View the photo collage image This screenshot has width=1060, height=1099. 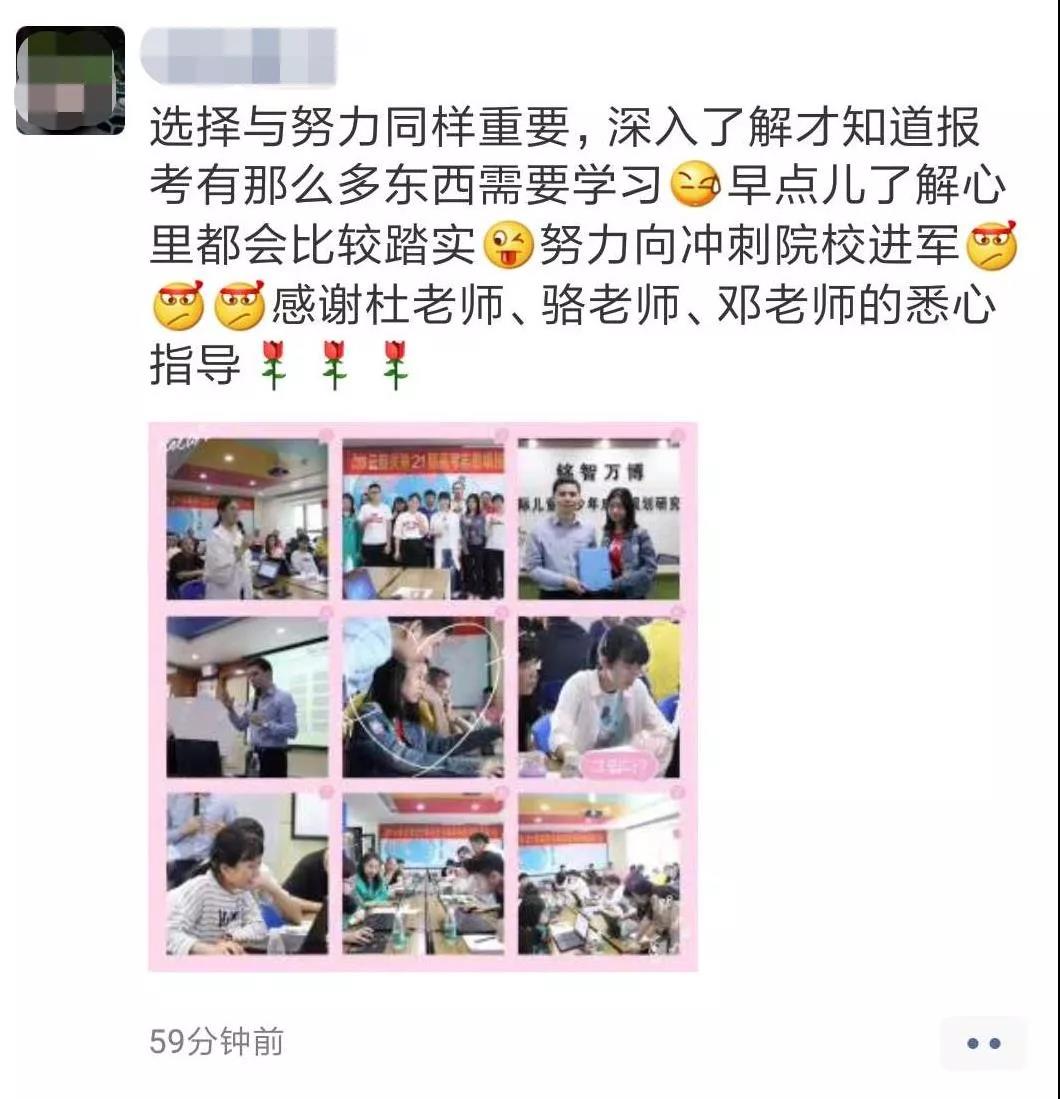pyautogui.click(x=423, y=696)
